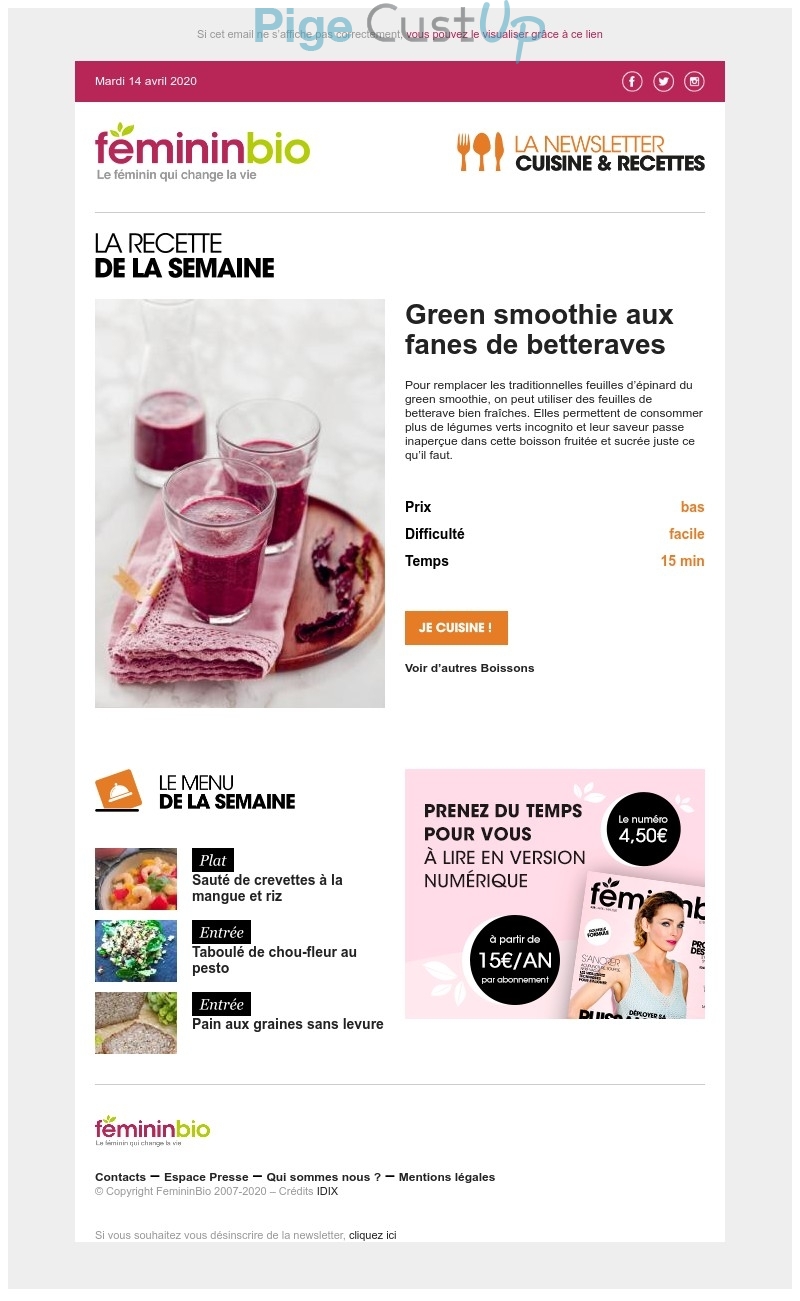Open the Facebook icon in the header
The width and height of the screenshot is (800, 1301).
click(632, 82)
